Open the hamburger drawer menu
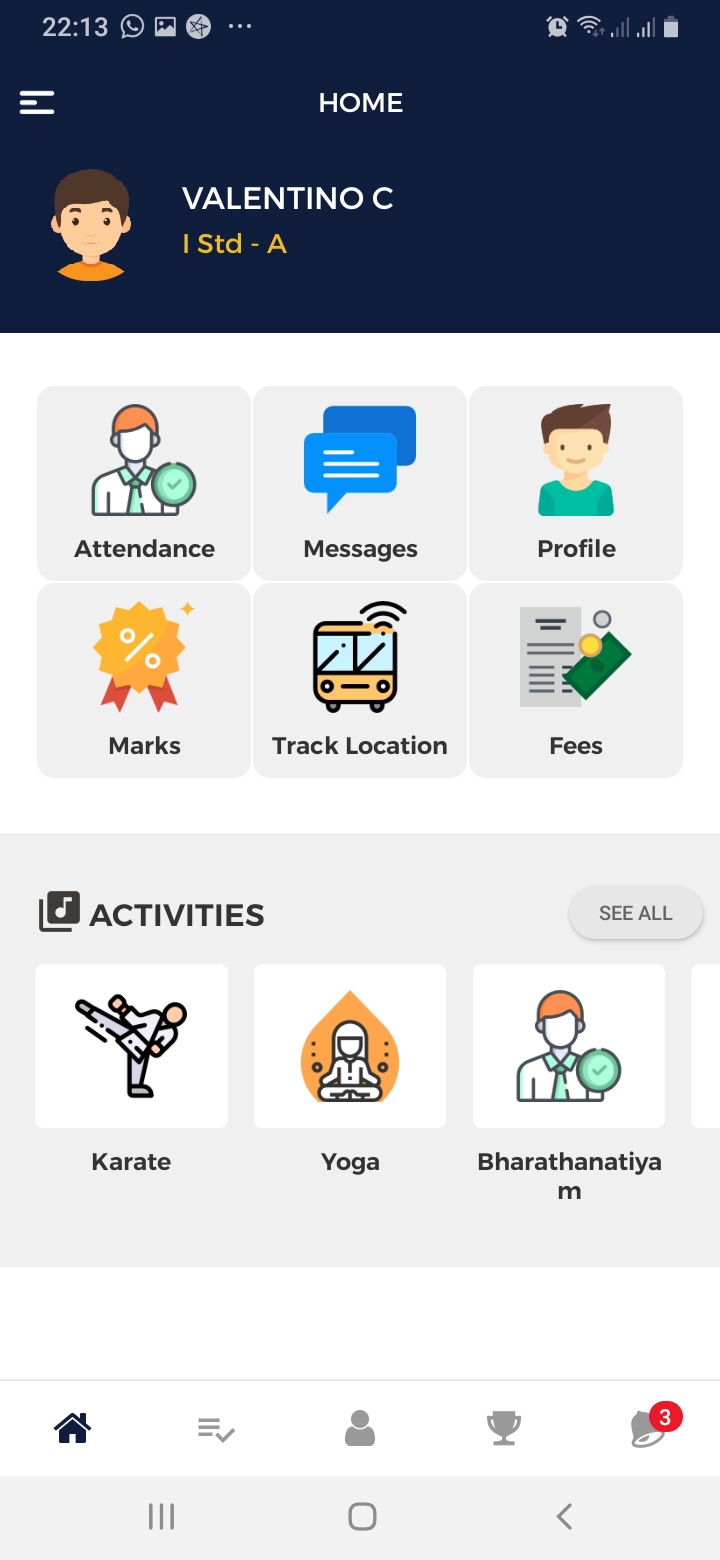The height and width of the screenshot is (1560, 720). (x=37, y=103)
